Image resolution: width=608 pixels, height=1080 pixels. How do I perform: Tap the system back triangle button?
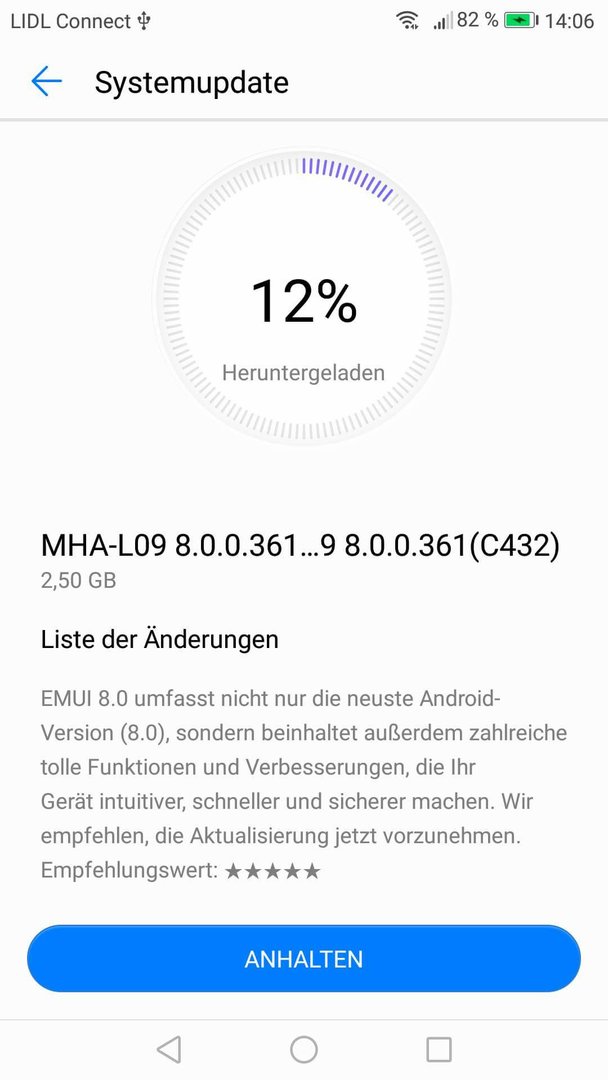[169, 1050]
